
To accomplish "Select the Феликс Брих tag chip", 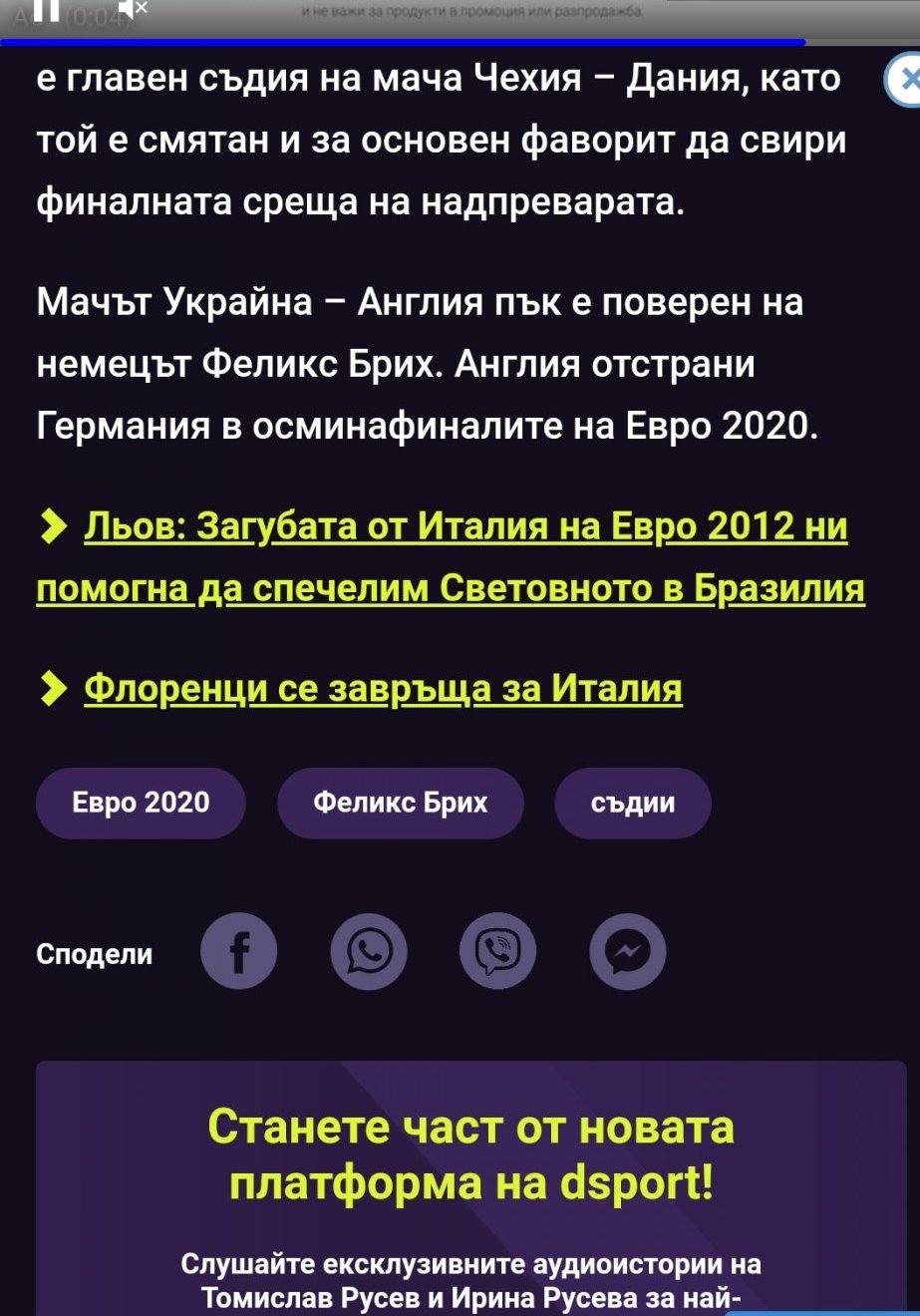I will [x=400, y=803].
